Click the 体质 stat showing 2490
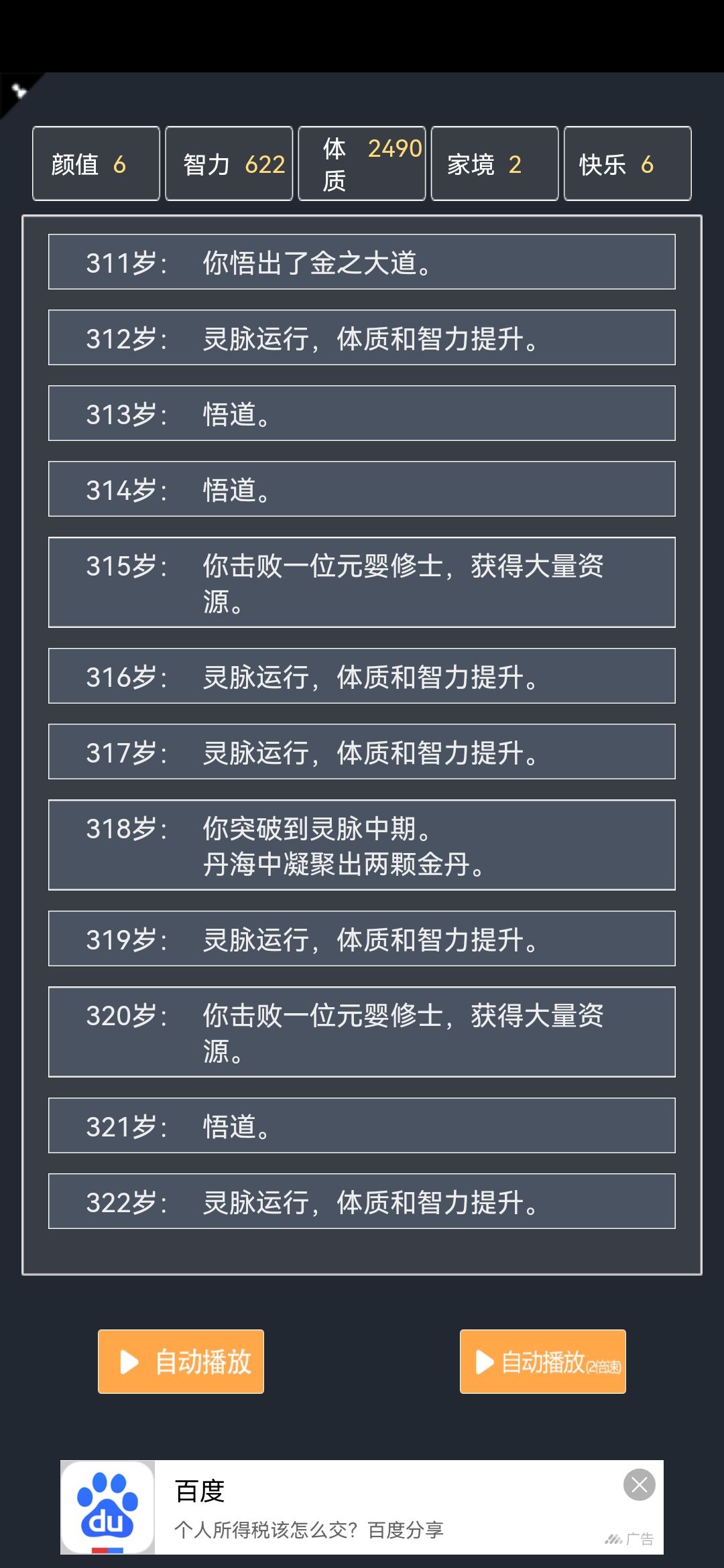724x1568 pixels. [361, 164]
